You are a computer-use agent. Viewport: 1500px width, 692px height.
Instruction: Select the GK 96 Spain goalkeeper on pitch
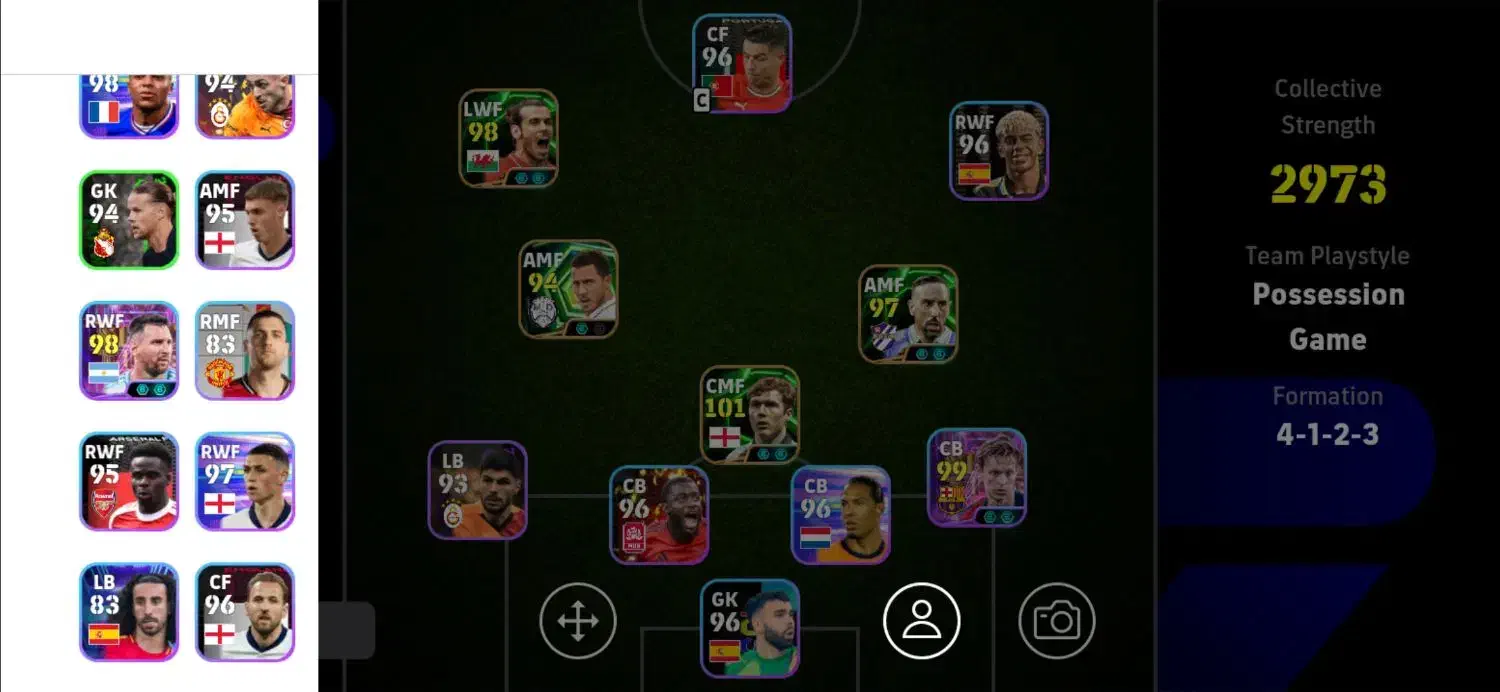point(749,628)
